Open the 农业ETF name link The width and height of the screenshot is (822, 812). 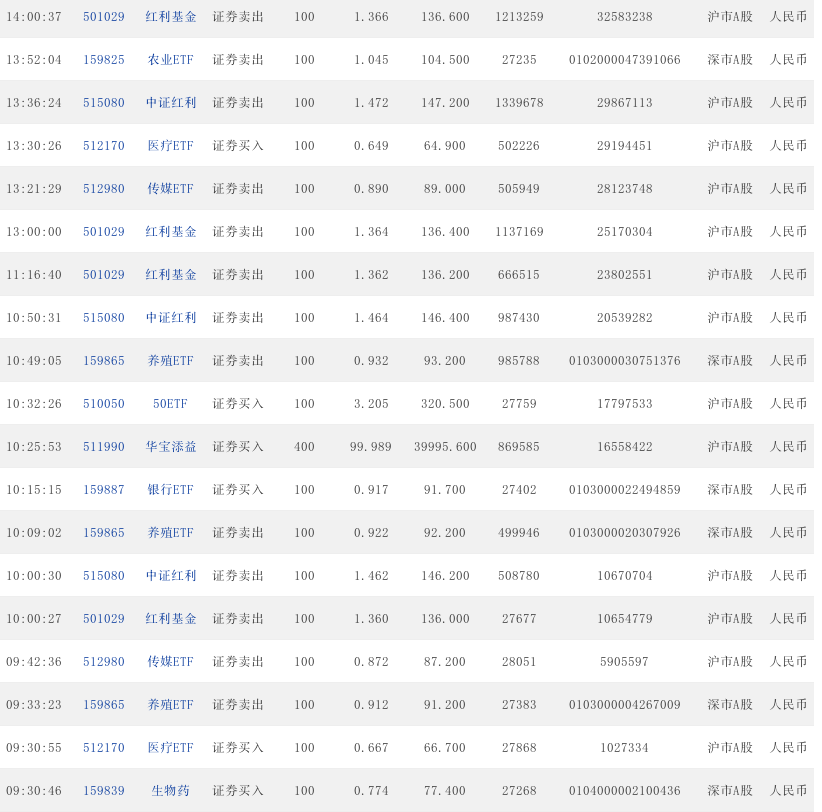tap(171, 60)
